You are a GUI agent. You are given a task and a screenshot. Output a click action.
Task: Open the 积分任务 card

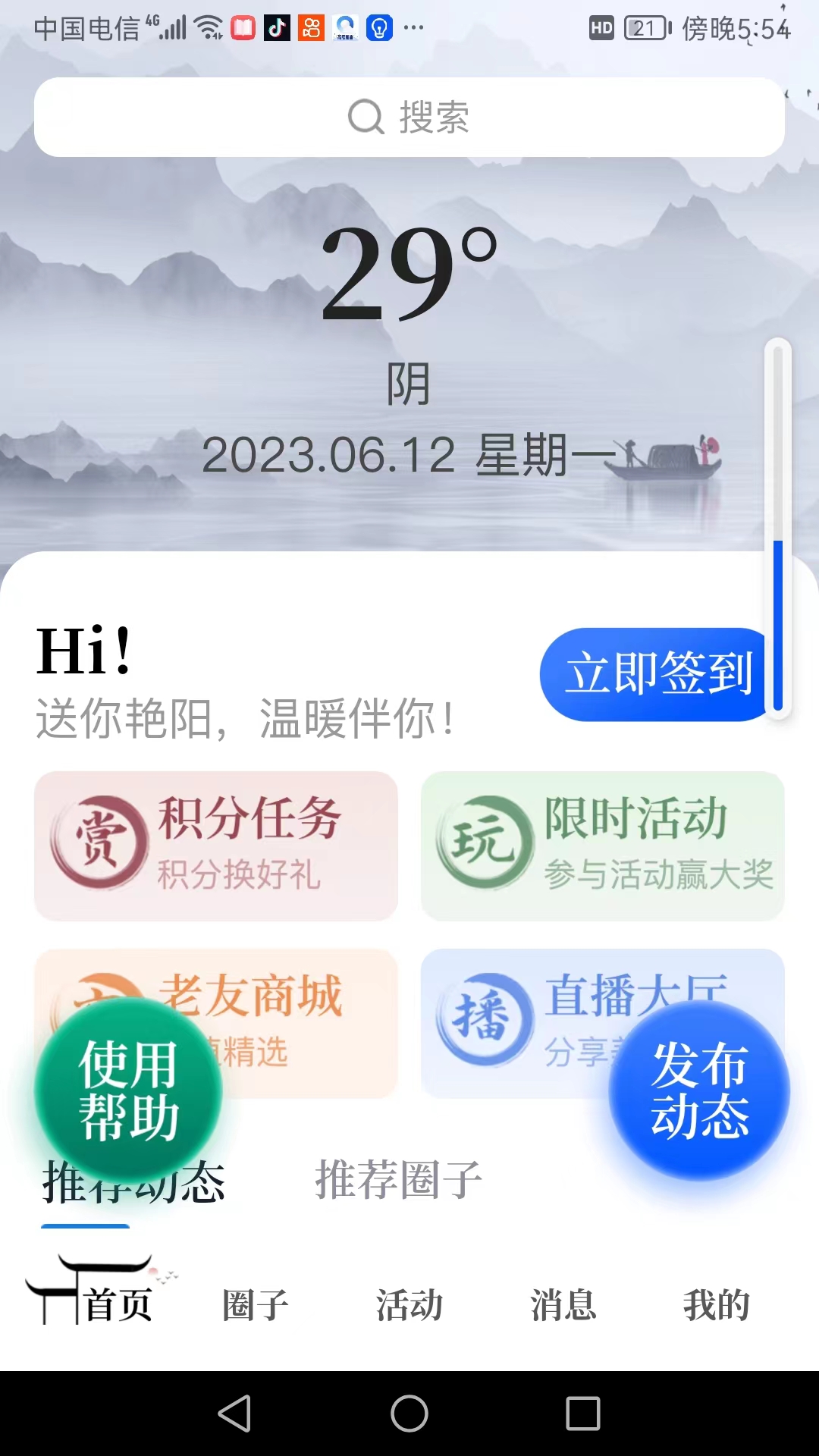[x=216, y=846]
